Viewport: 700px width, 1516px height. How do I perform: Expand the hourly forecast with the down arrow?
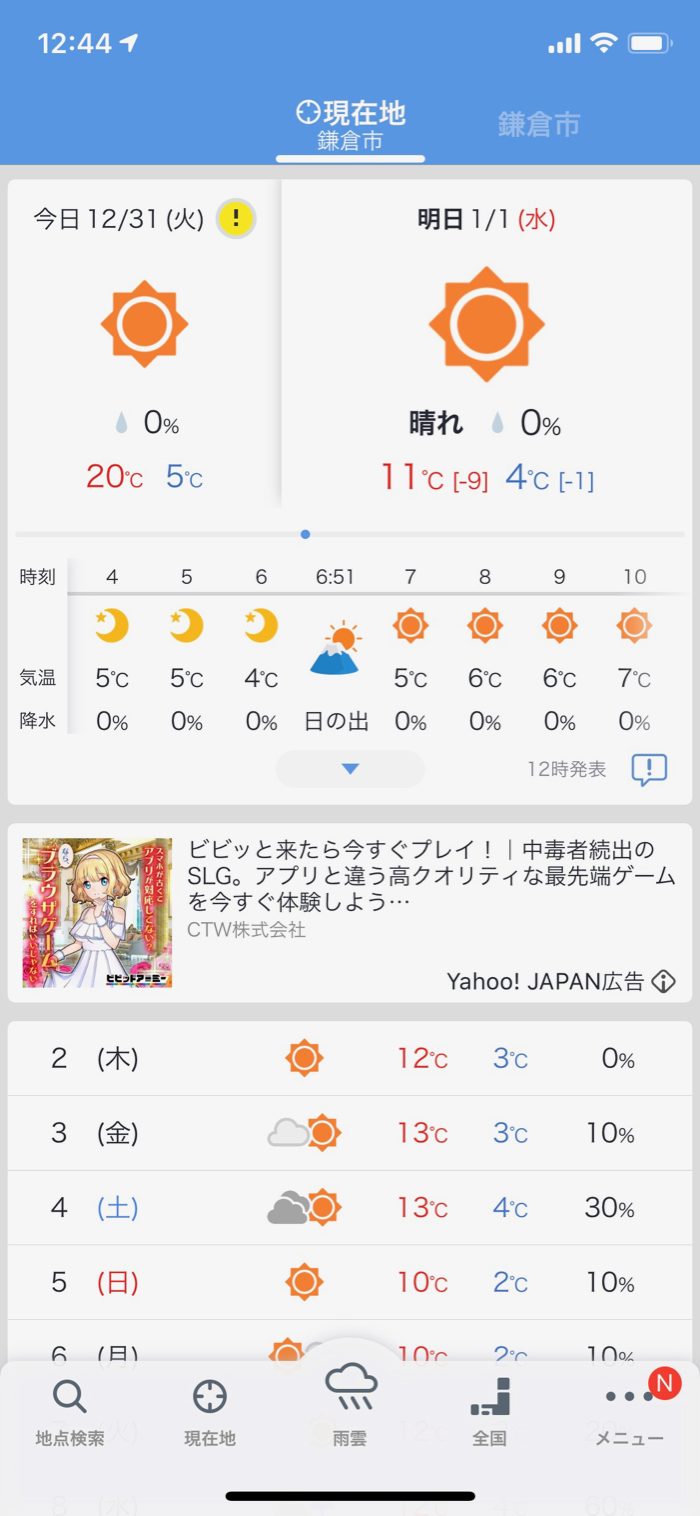[350, 769]
